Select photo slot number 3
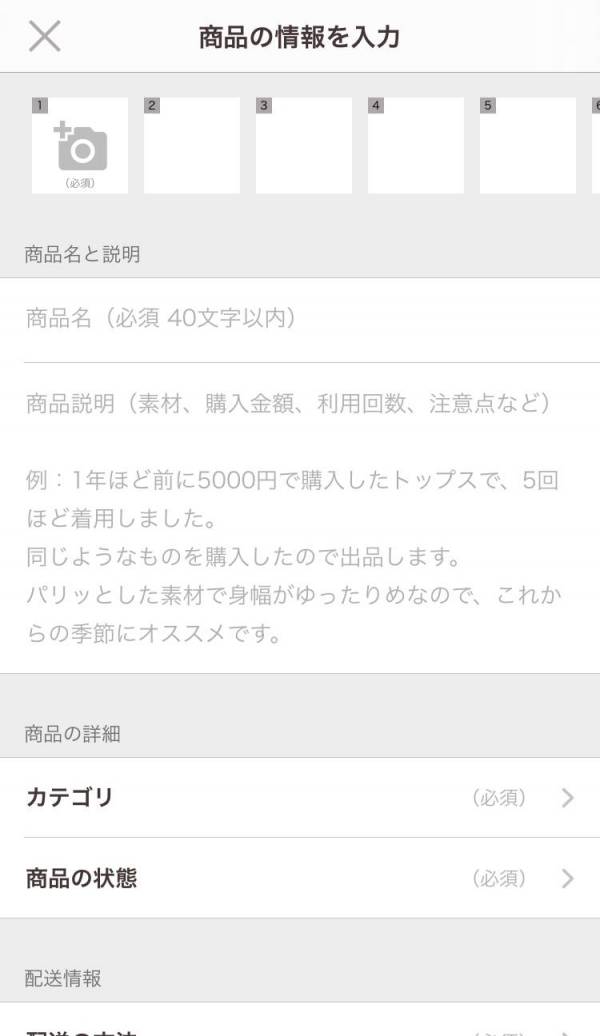Viewport: 600px width, 1036px height. click(x=304, y=145)
